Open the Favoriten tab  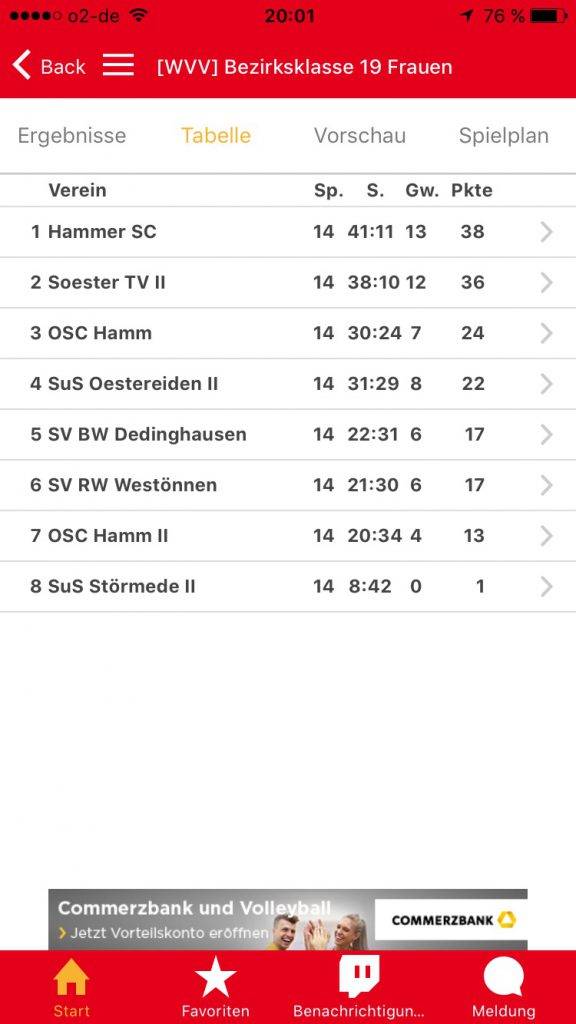pyautogui.click(x=216, y=988)
